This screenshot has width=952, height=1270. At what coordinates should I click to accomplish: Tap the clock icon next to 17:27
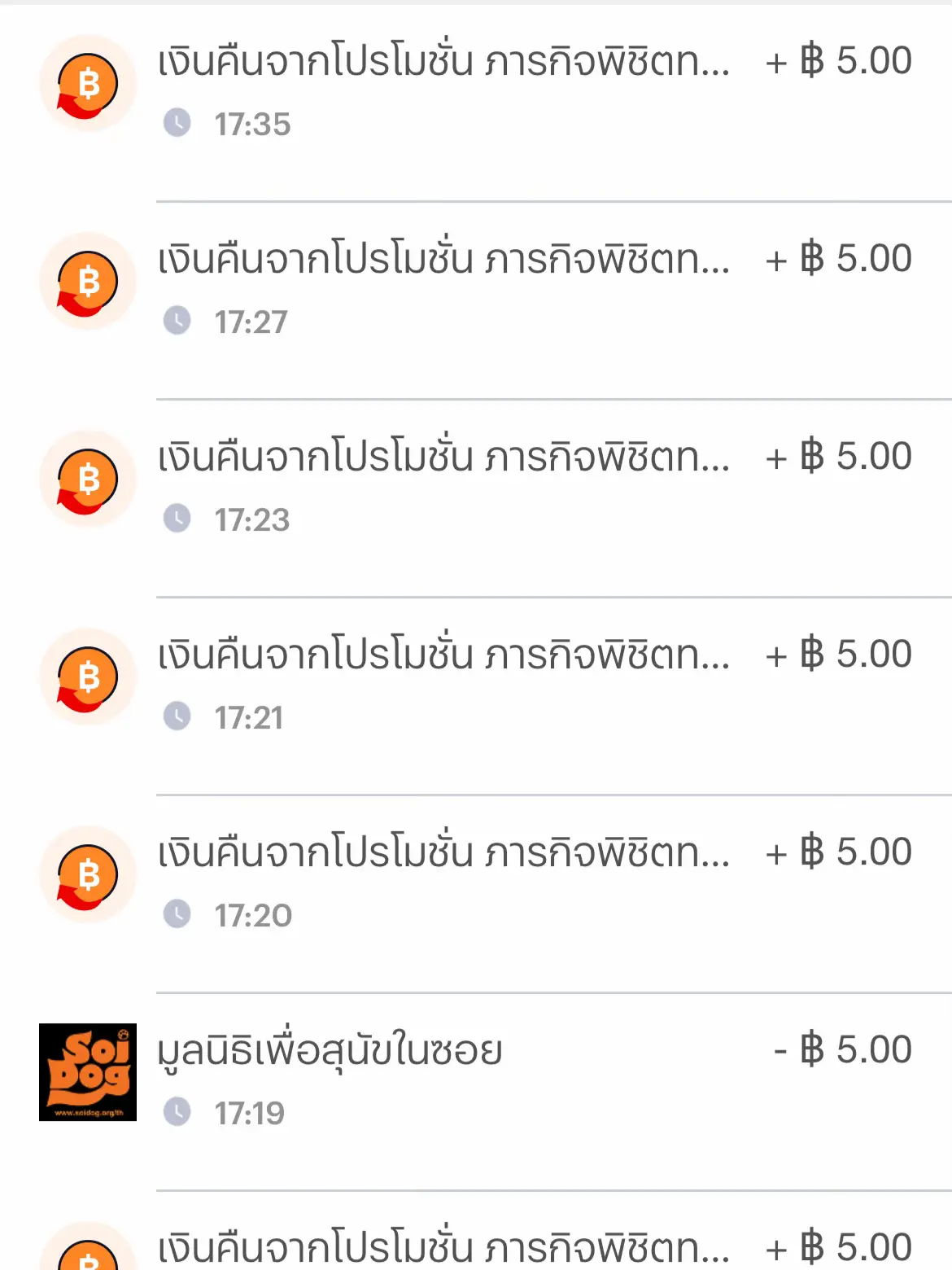178,322
